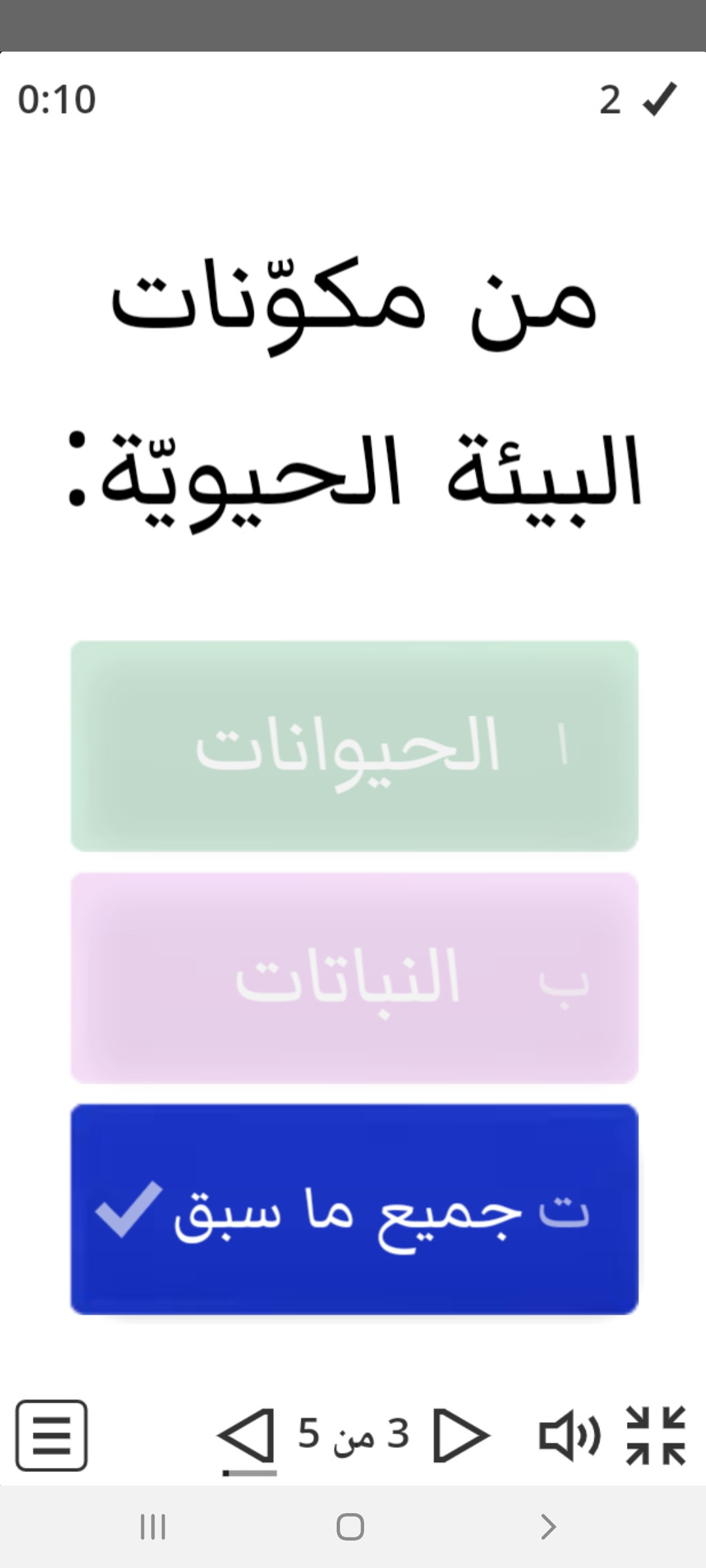Select answer الحيوانات
706x1568 pixels.
(x=354, y=746)
